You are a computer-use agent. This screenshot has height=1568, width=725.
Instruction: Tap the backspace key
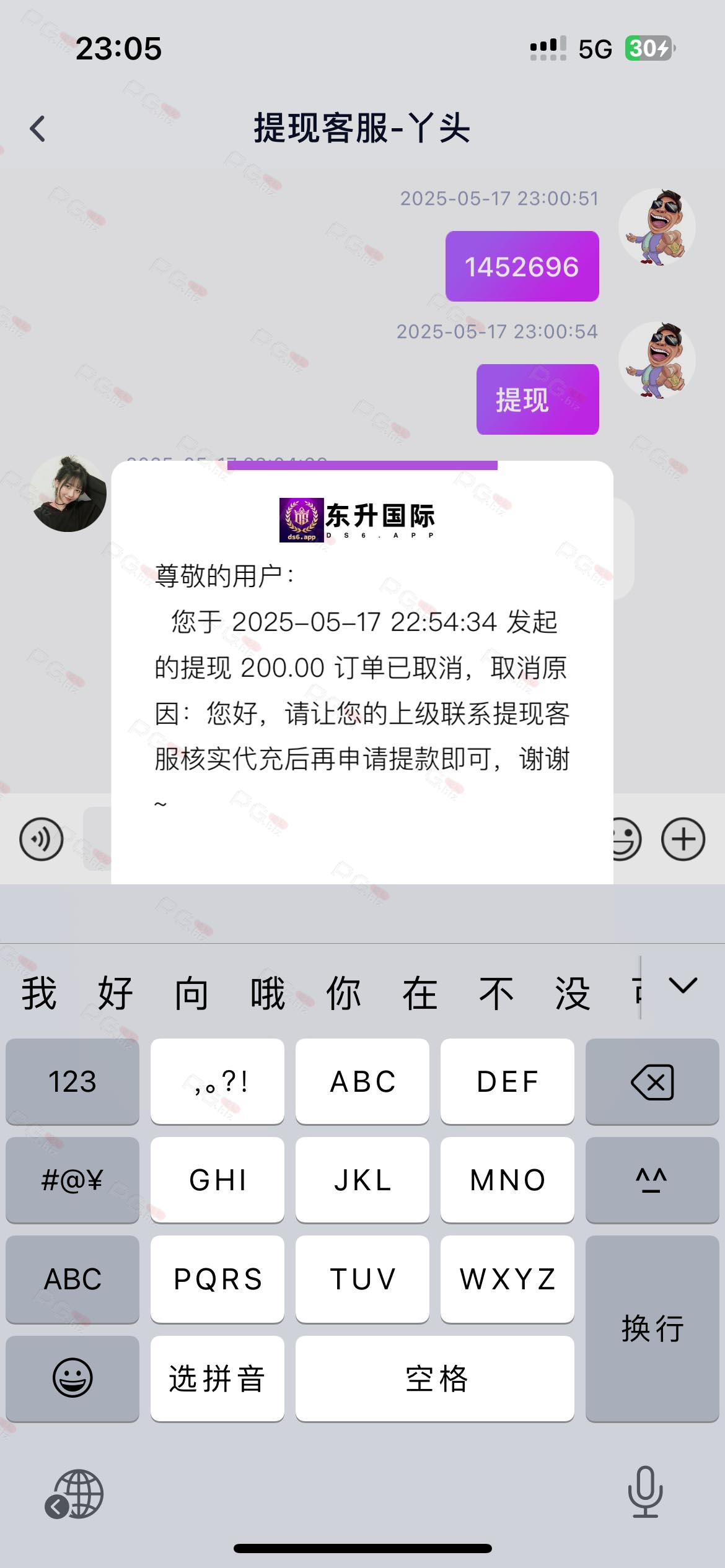(x=652, y=1081)
